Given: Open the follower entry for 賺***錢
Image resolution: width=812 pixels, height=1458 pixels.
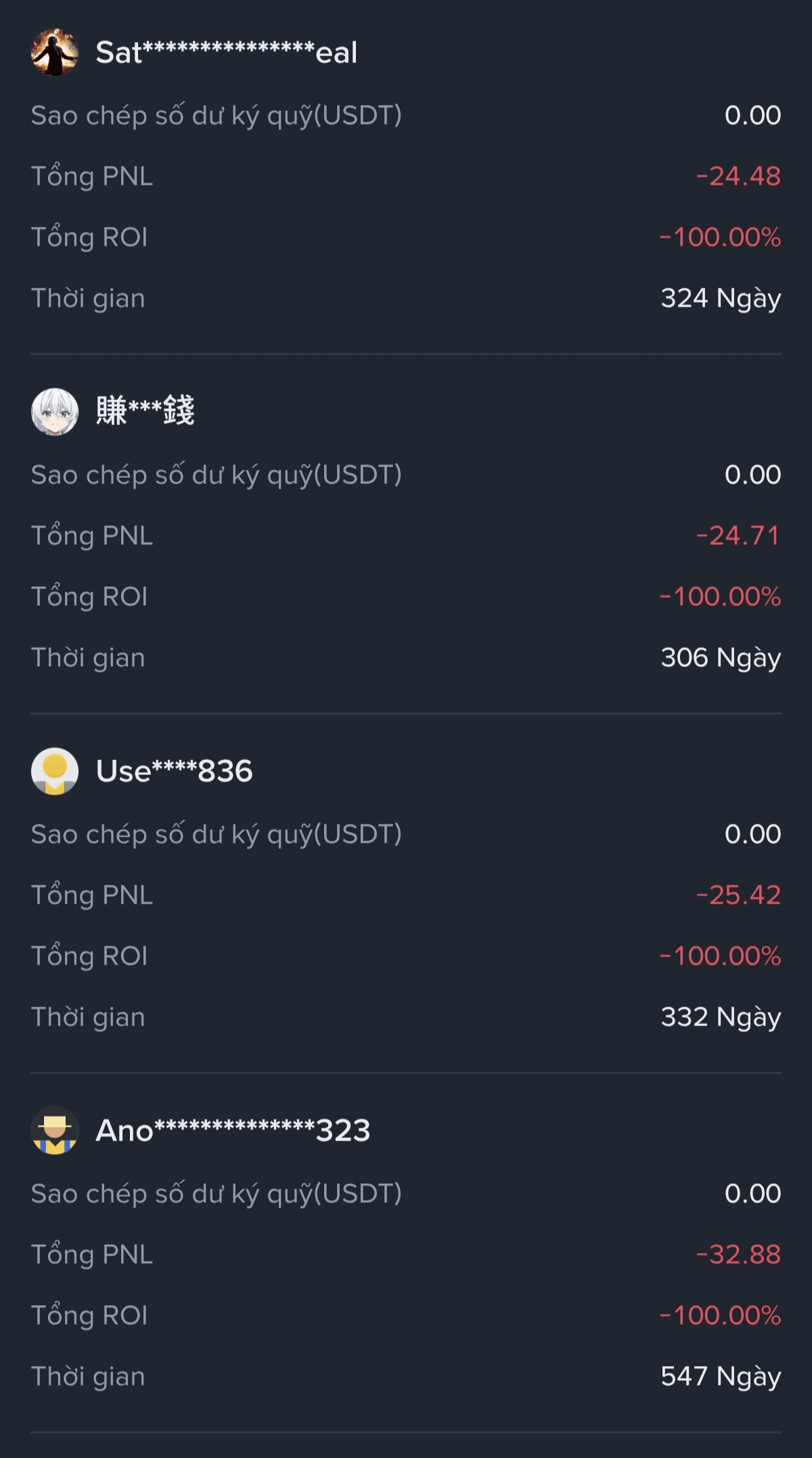Looking at the screenshot, I should 145,412.
